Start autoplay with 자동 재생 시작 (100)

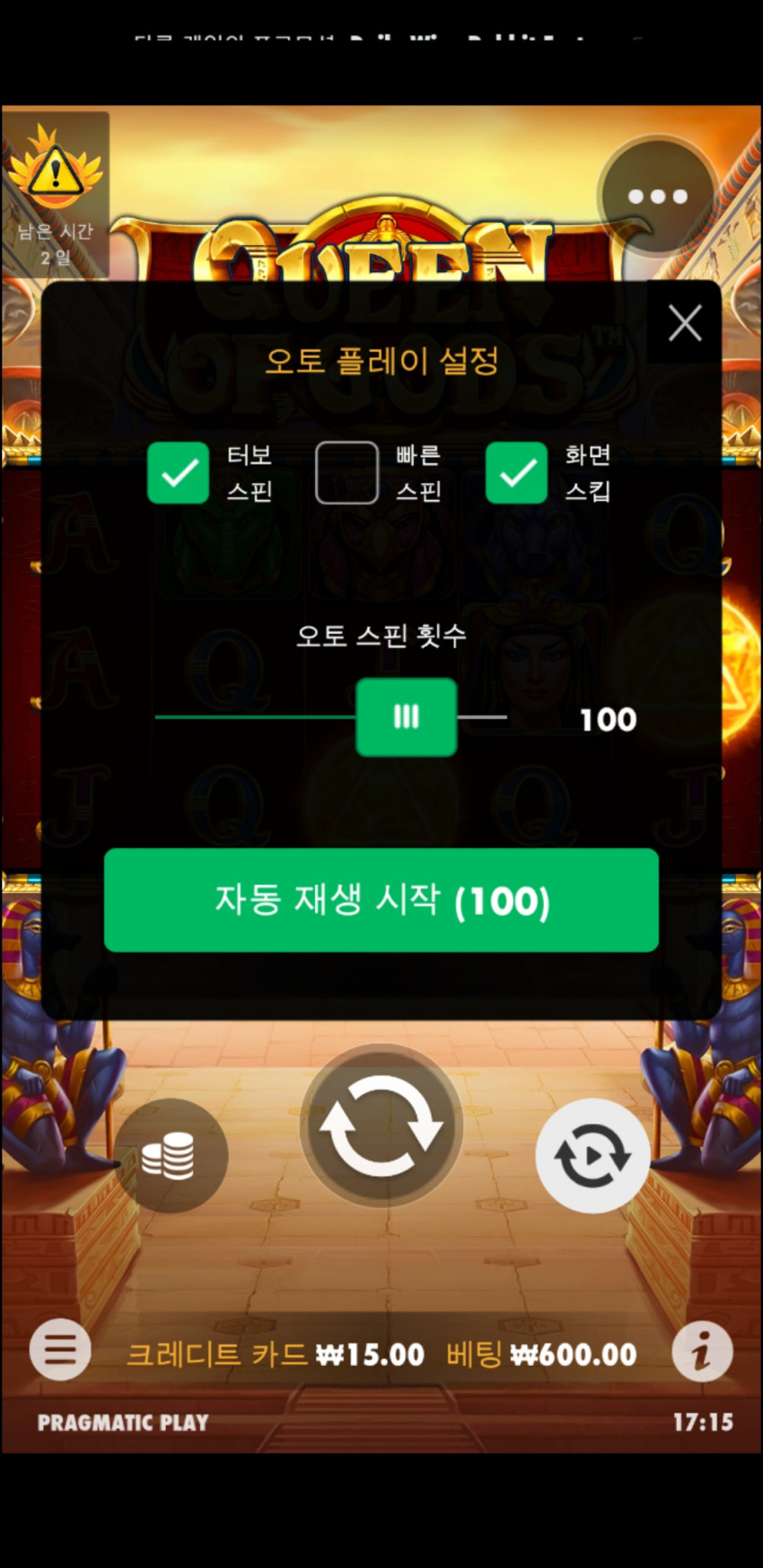click(x=381, y=899)
